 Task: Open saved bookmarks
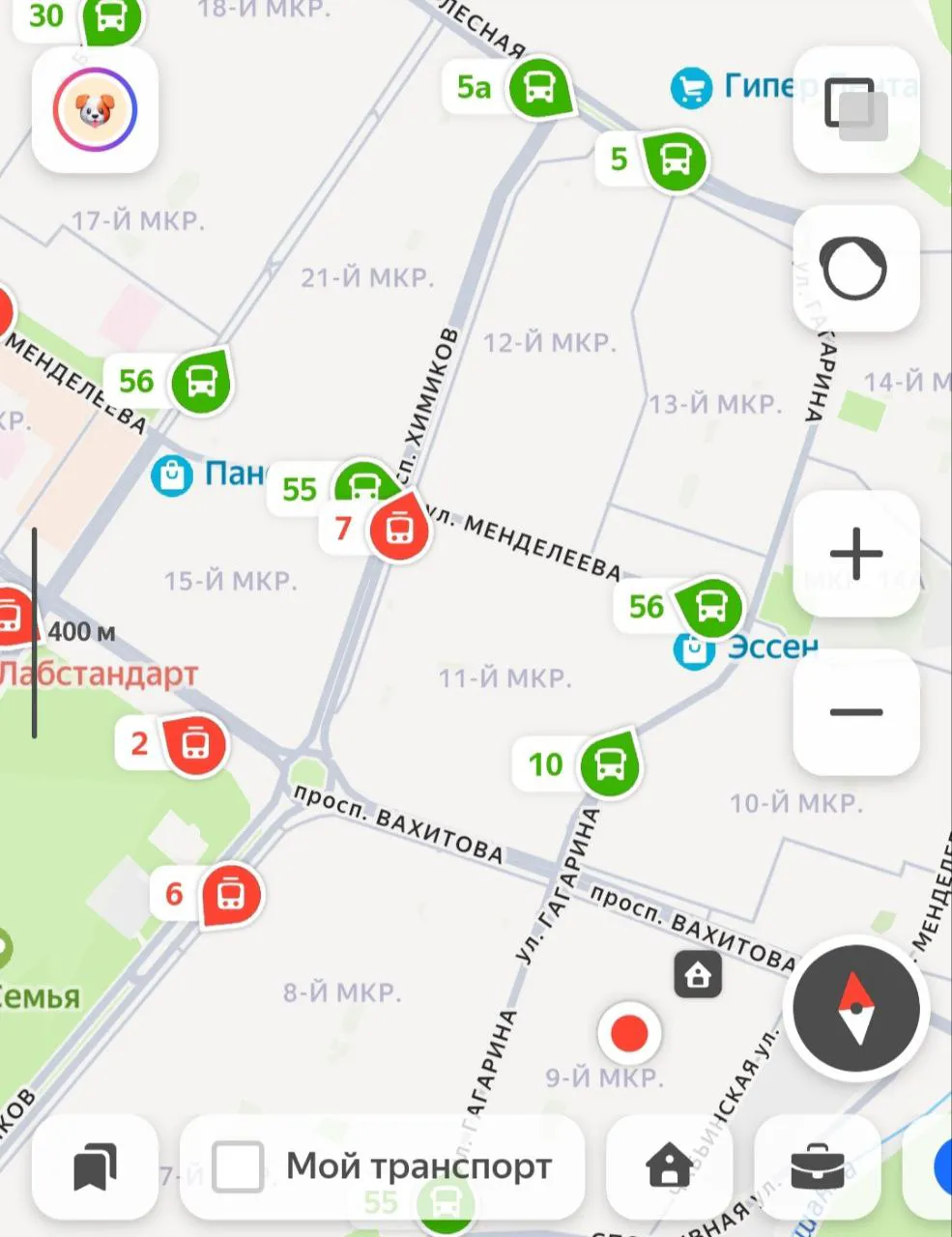tap(95, 1166)
